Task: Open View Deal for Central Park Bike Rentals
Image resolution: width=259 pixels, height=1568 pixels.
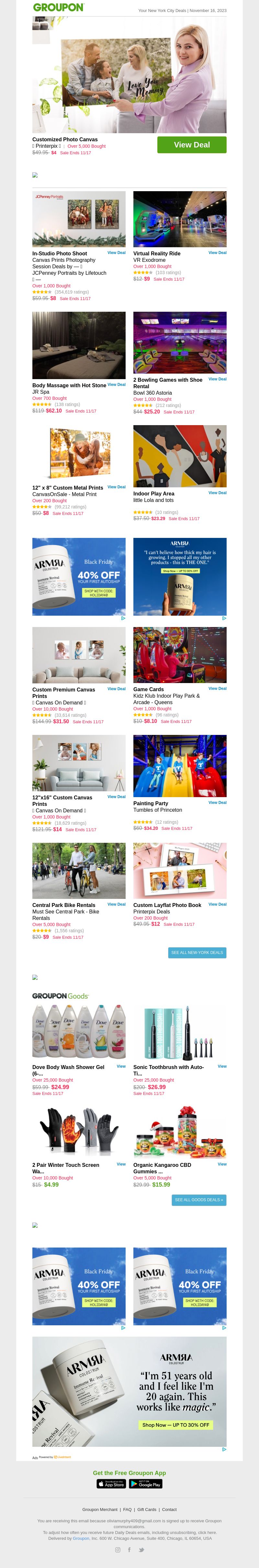Action: [x=116, y=904]
